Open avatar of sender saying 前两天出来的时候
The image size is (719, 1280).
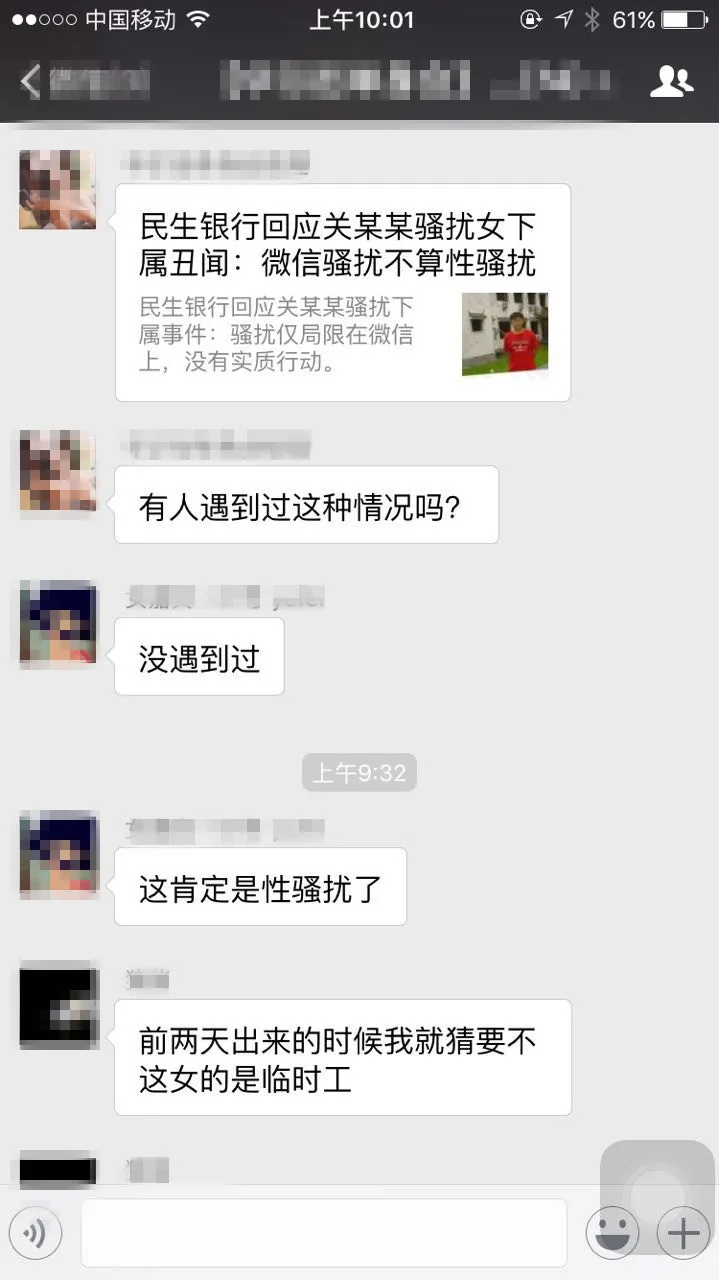(x=58, y=1004)
